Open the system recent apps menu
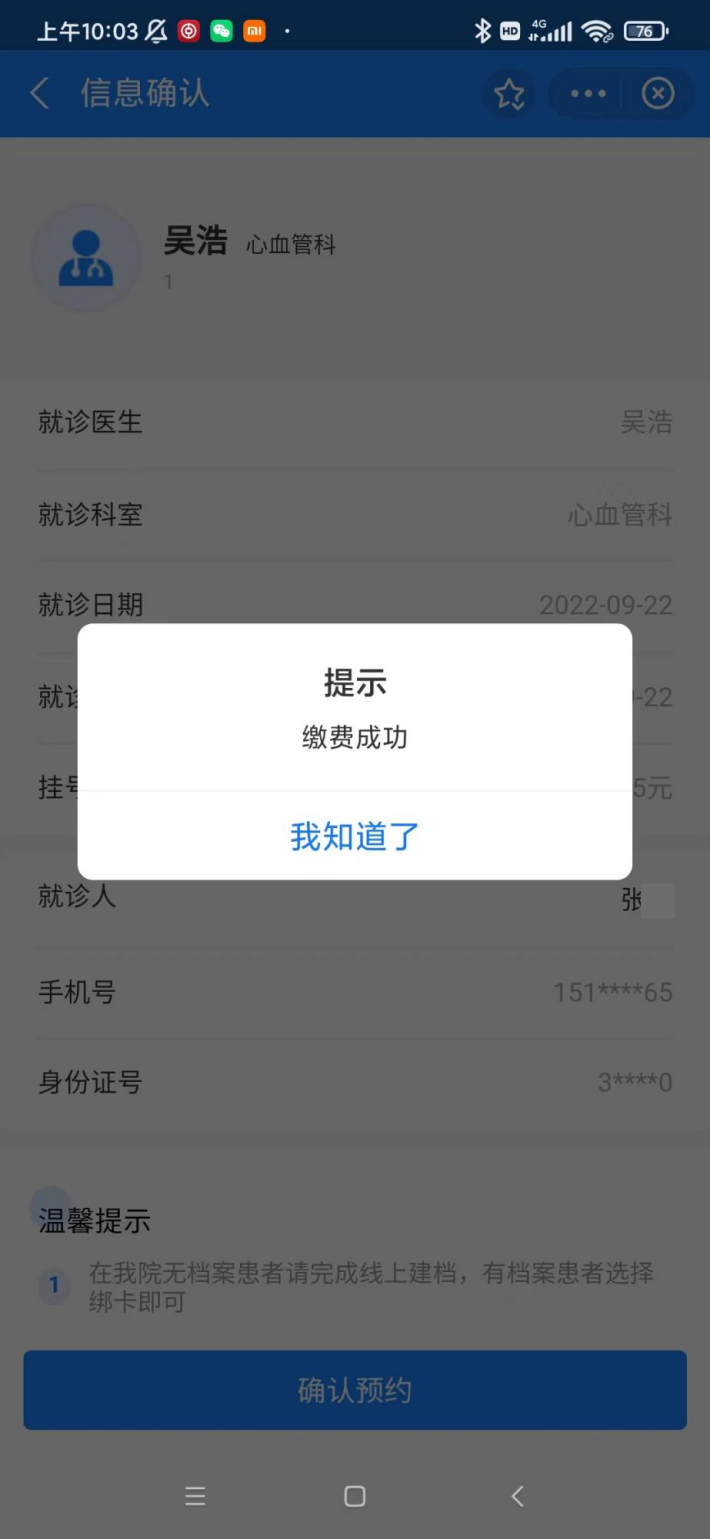710x1539 pixels. [195, 1496]
